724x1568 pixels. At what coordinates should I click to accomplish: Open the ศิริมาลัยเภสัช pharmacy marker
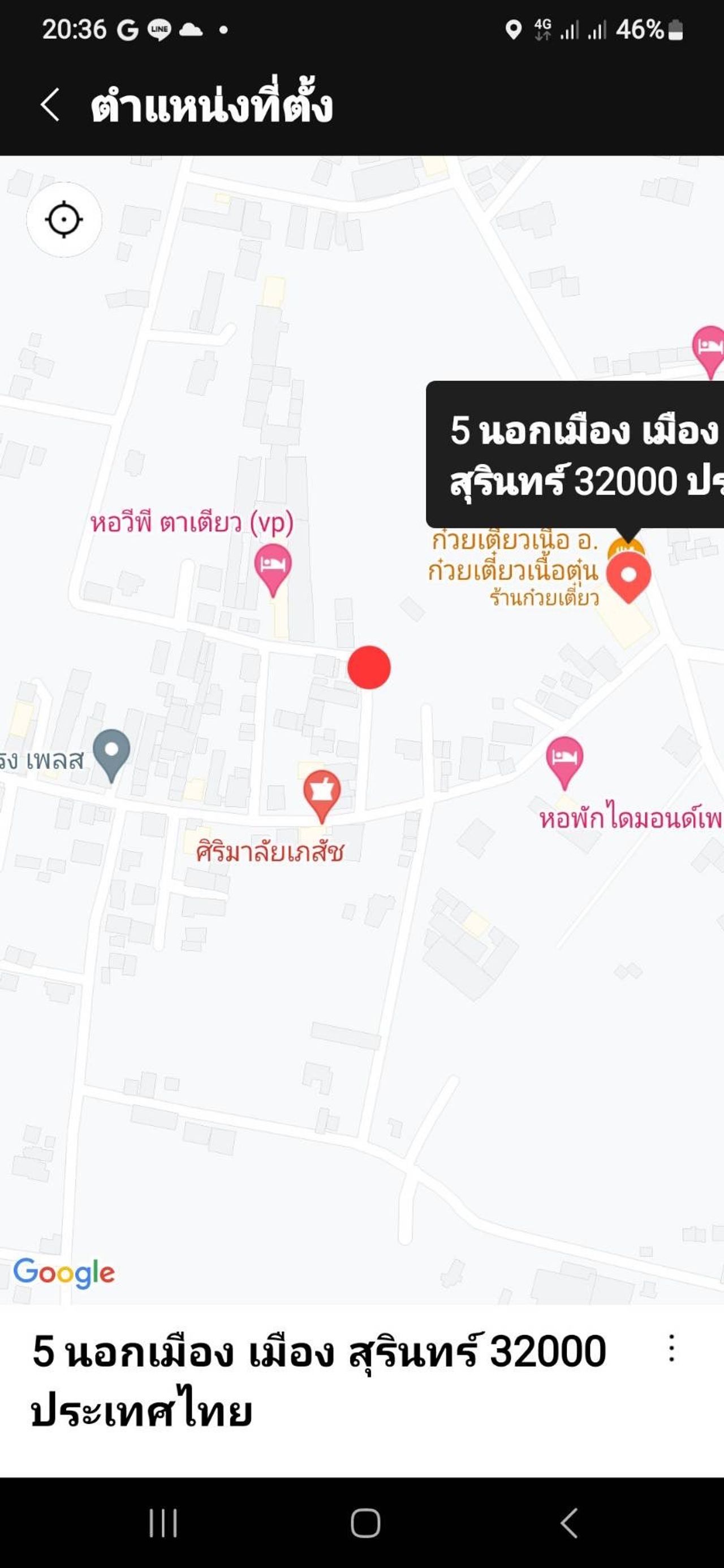click(x=321, y=794)
